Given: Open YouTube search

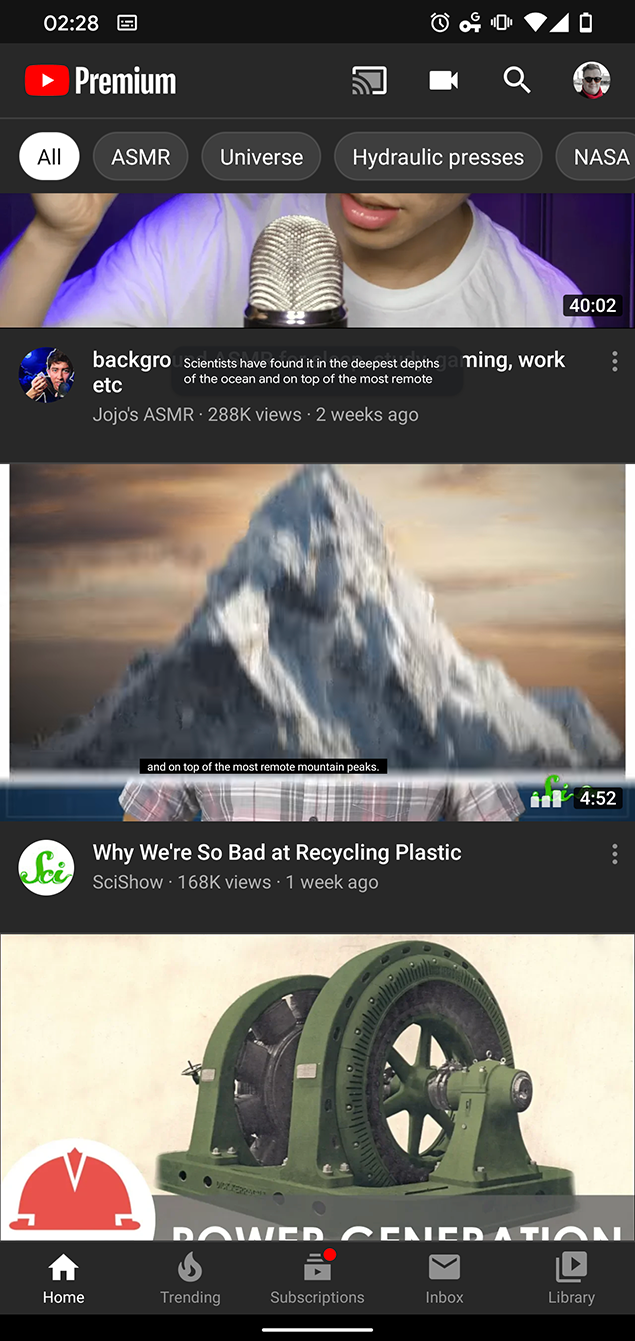Looking at the screenshot, I should click(x=517, y=81).
